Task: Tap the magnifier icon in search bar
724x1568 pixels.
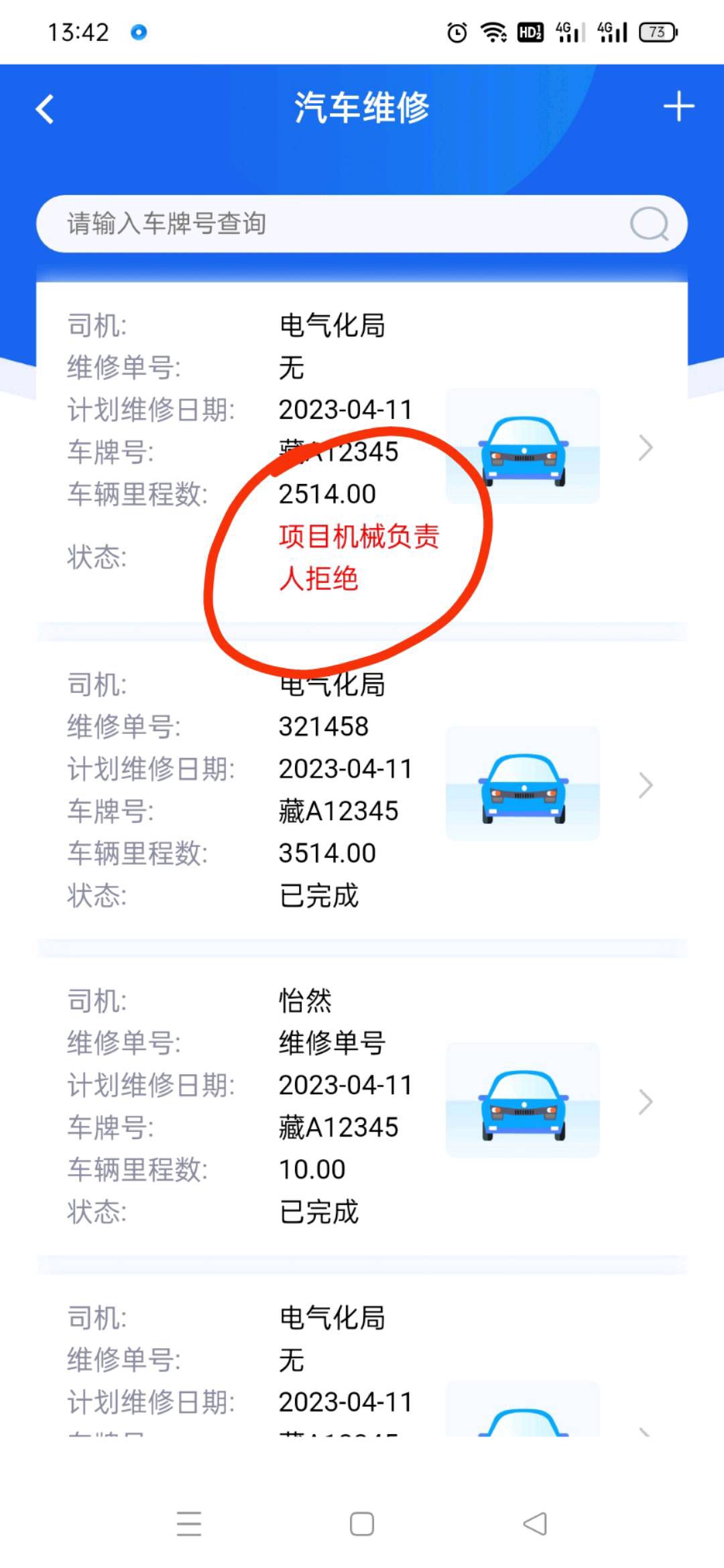Action: [x=649, y=224]
